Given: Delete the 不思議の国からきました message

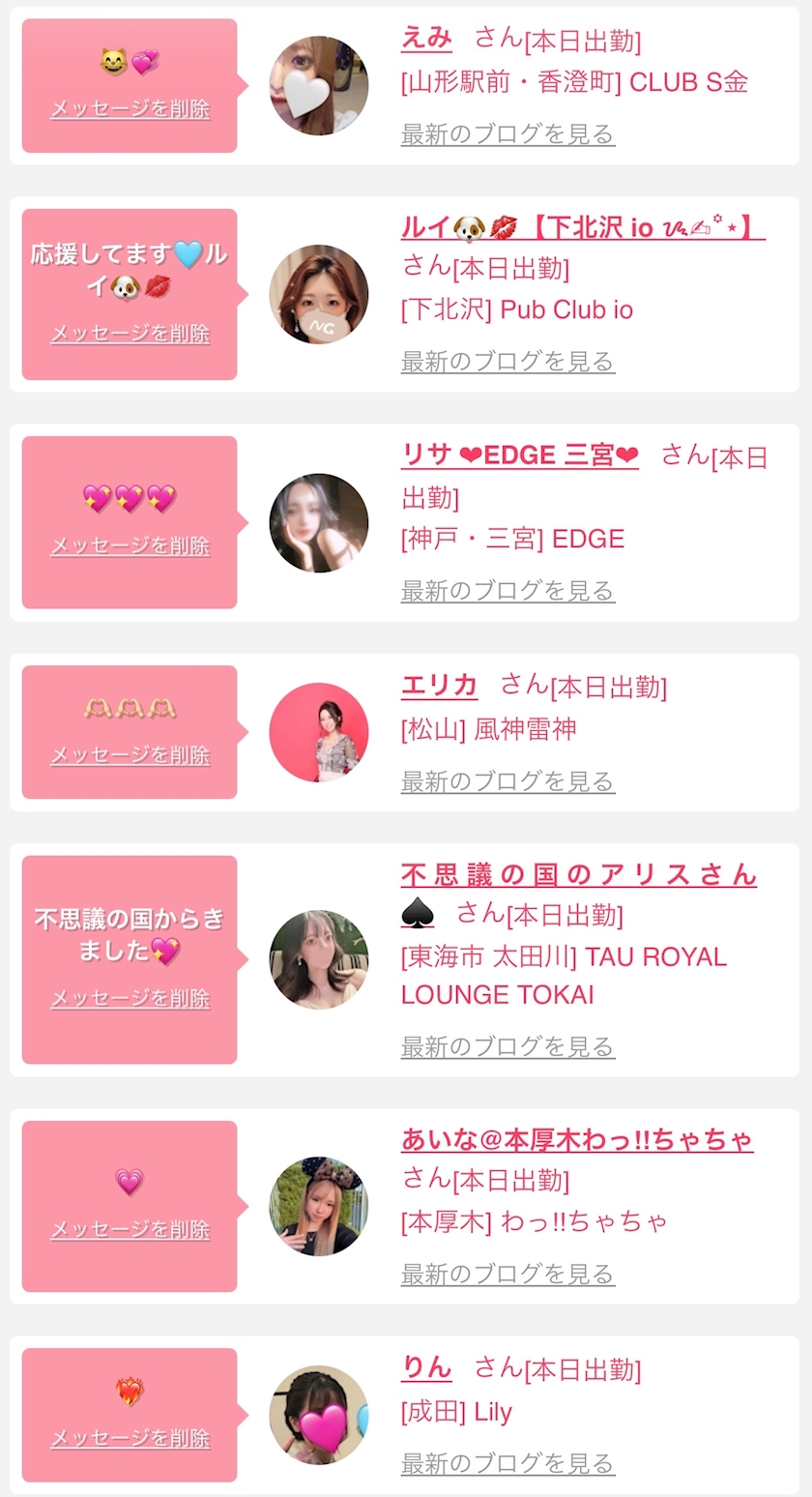Looking at the screenshot, I should click(x=130, y=998).
